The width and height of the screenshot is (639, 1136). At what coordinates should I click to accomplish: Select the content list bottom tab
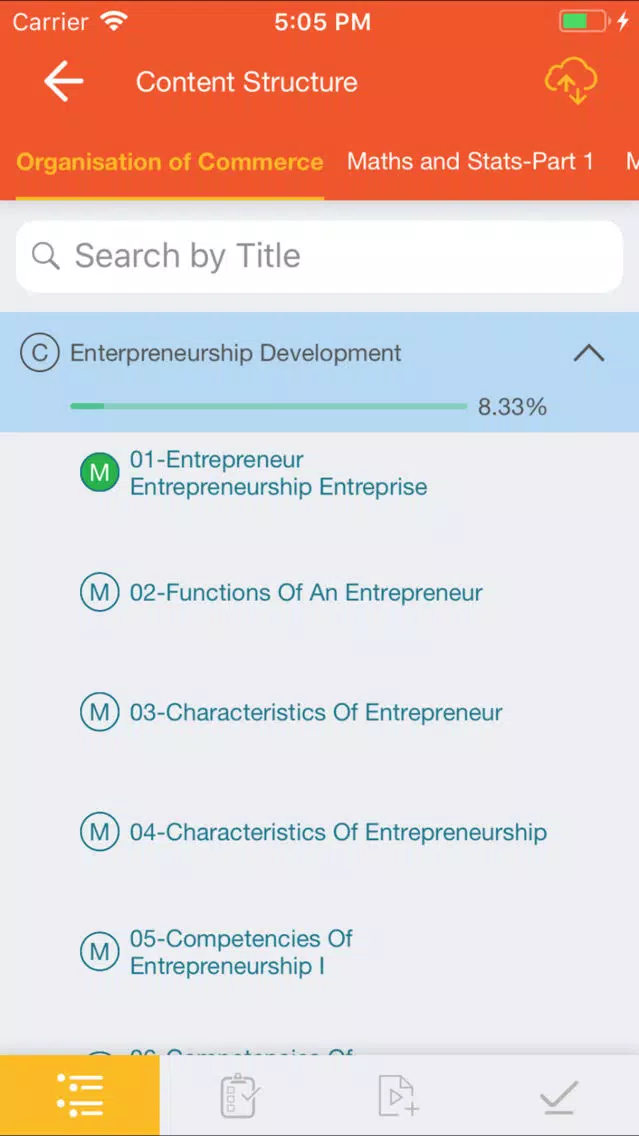point(80,1095)
